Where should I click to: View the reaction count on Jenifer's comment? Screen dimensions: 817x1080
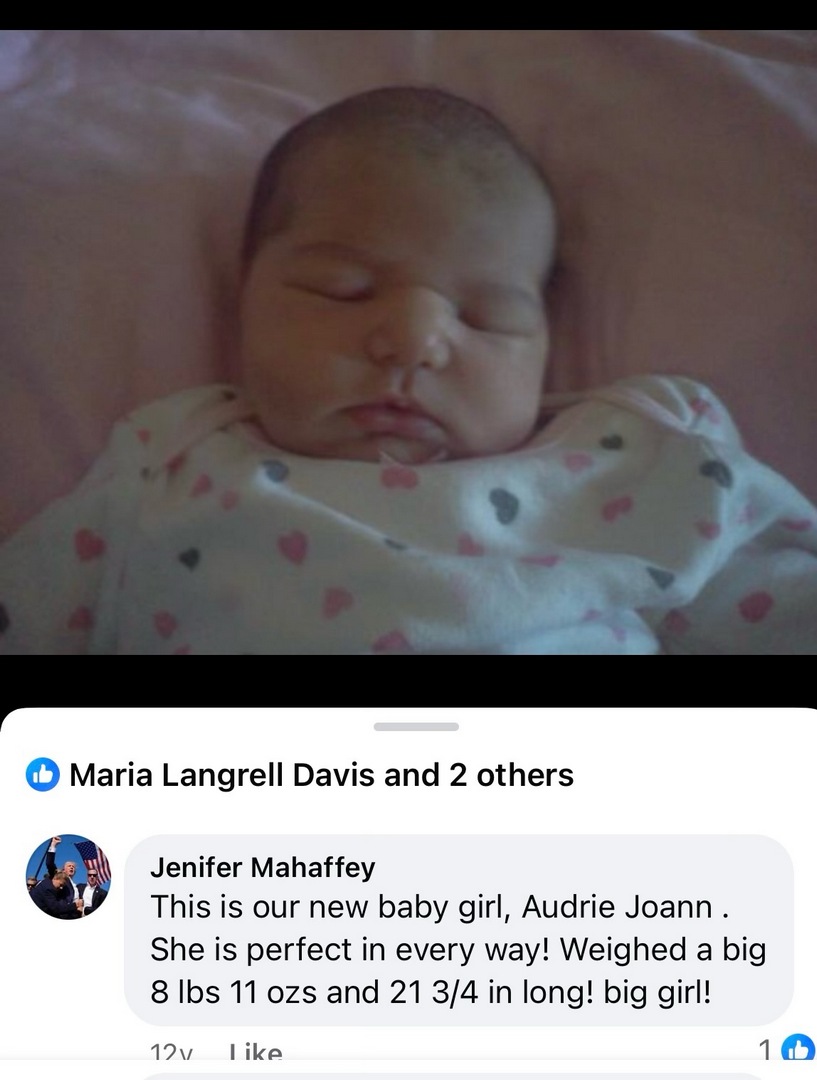786,1049
